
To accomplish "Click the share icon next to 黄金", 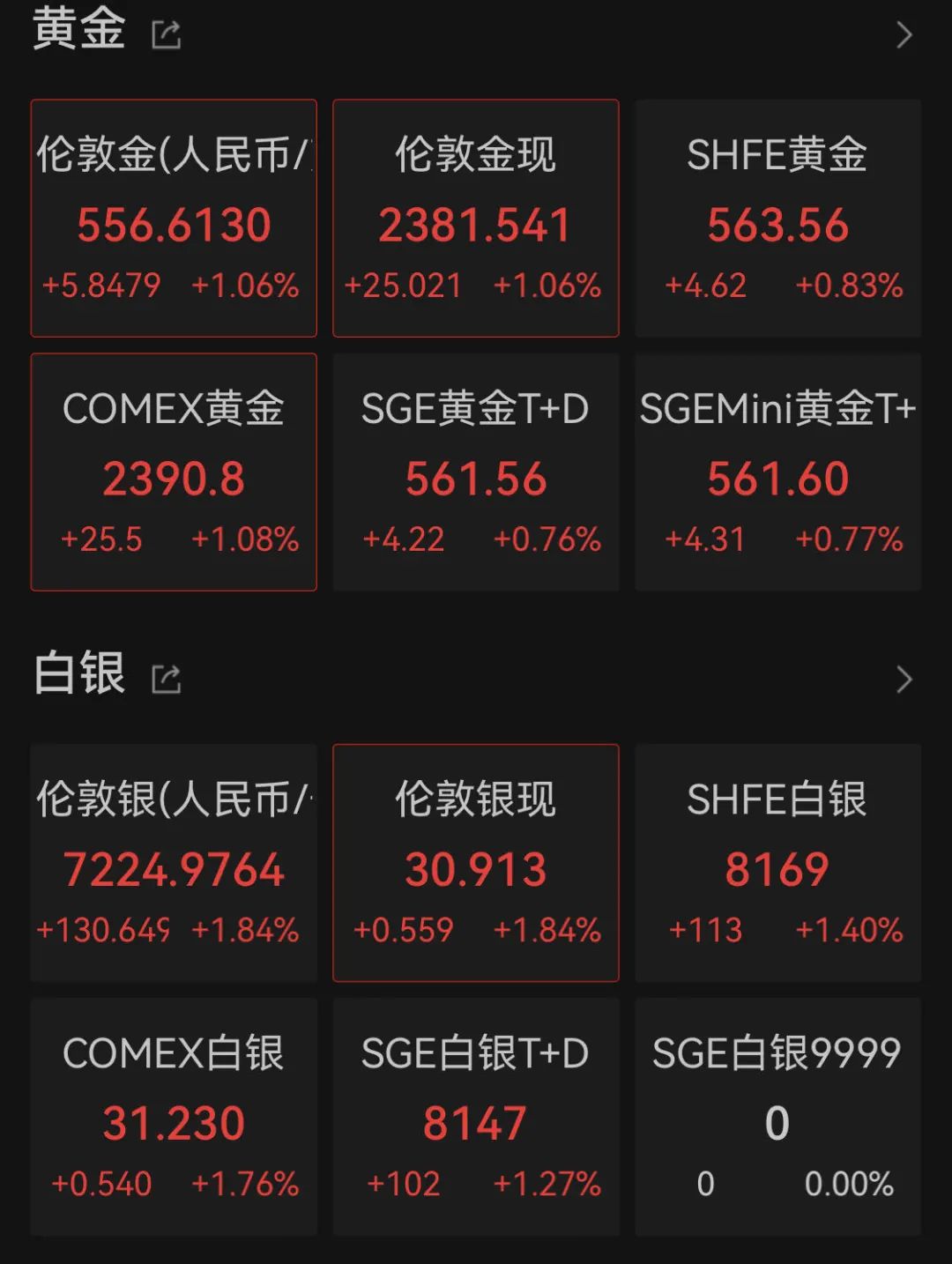I will pos(167,33).
